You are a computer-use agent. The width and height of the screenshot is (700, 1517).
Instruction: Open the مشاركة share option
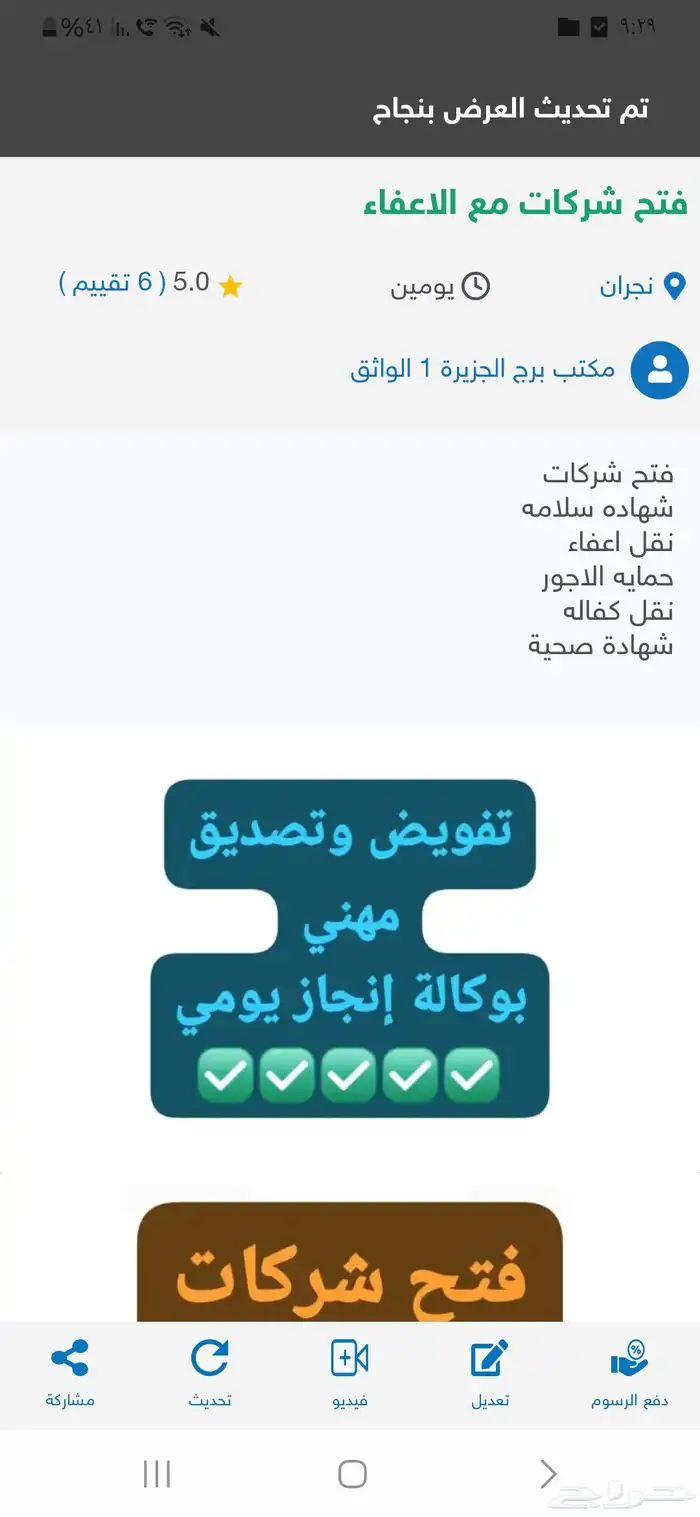pos(70,1373)
